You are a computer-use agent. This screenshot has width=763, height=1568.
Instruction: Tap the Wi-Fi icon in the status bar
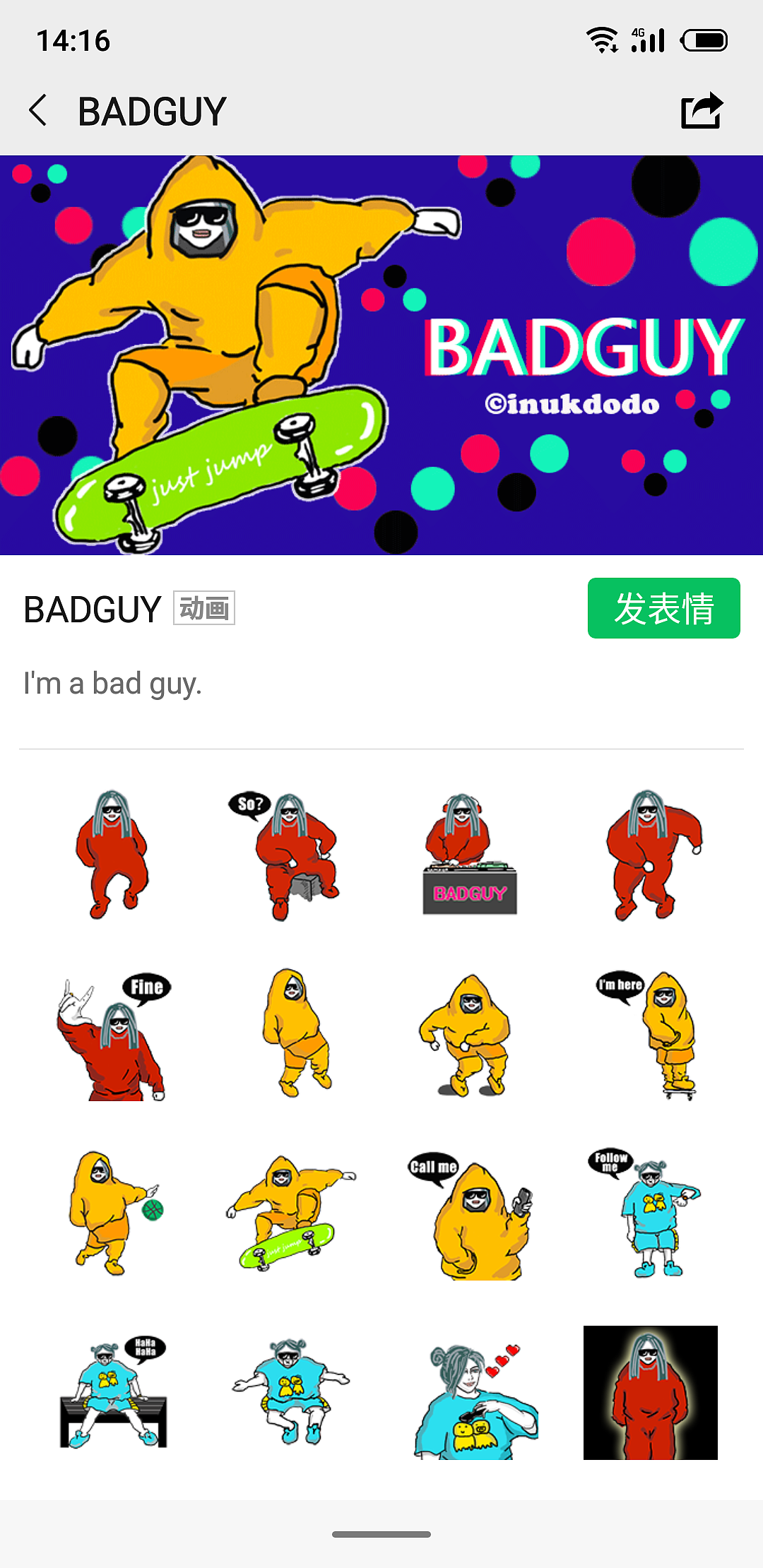pos(601,40)
